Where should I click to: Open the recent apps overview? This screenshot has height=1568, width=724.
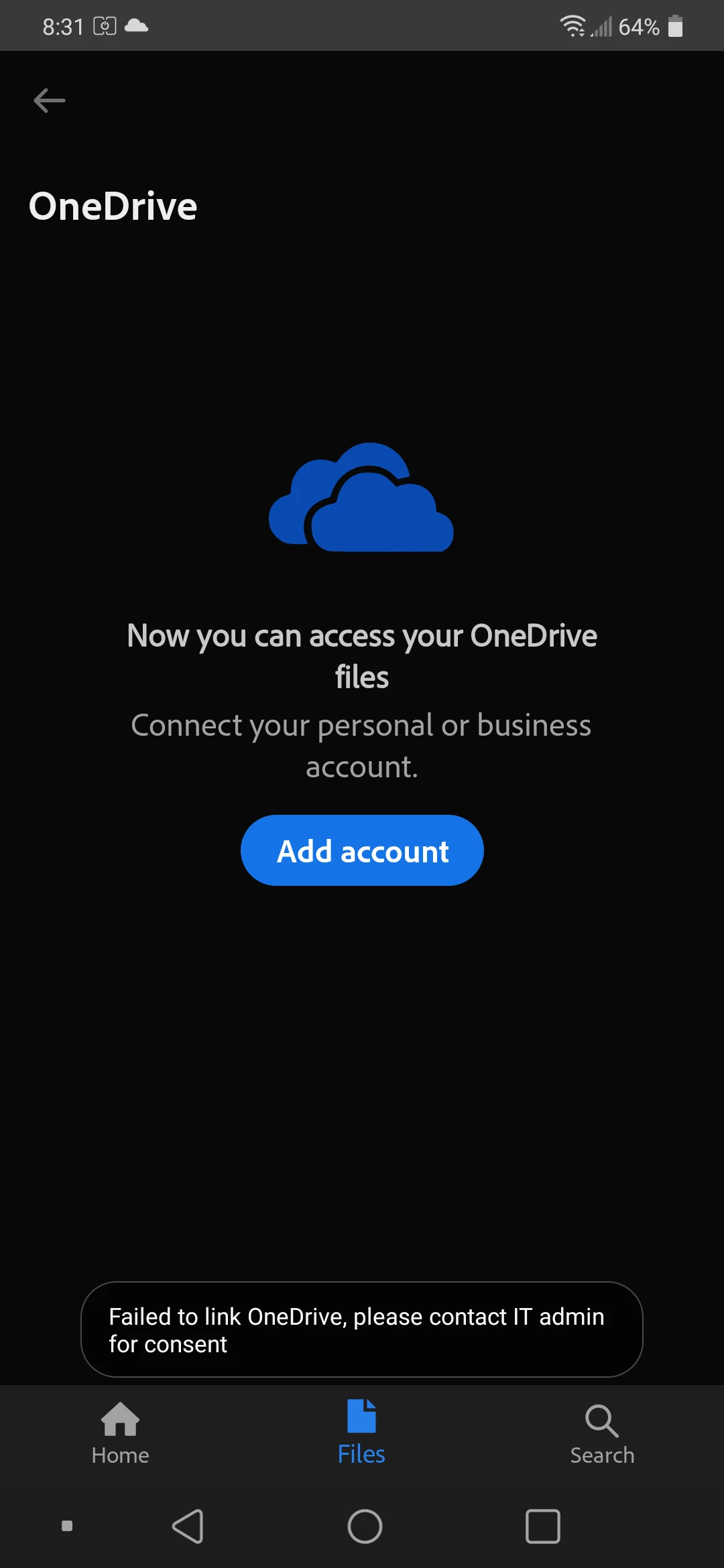(x=542, y=1526)
